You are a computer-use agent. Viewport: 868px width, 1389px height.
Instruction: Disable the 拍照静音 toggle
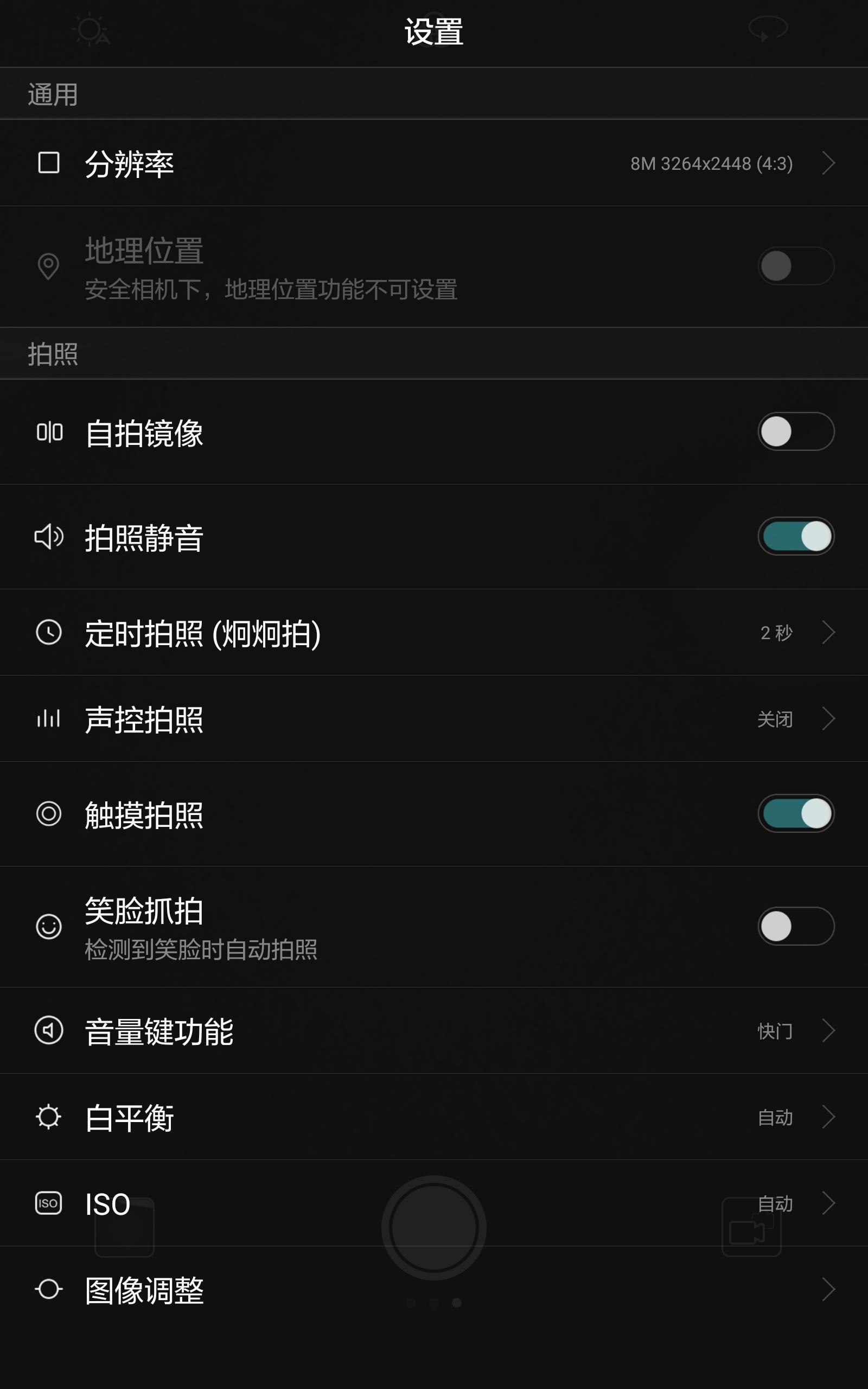click(x=795, y=537)
